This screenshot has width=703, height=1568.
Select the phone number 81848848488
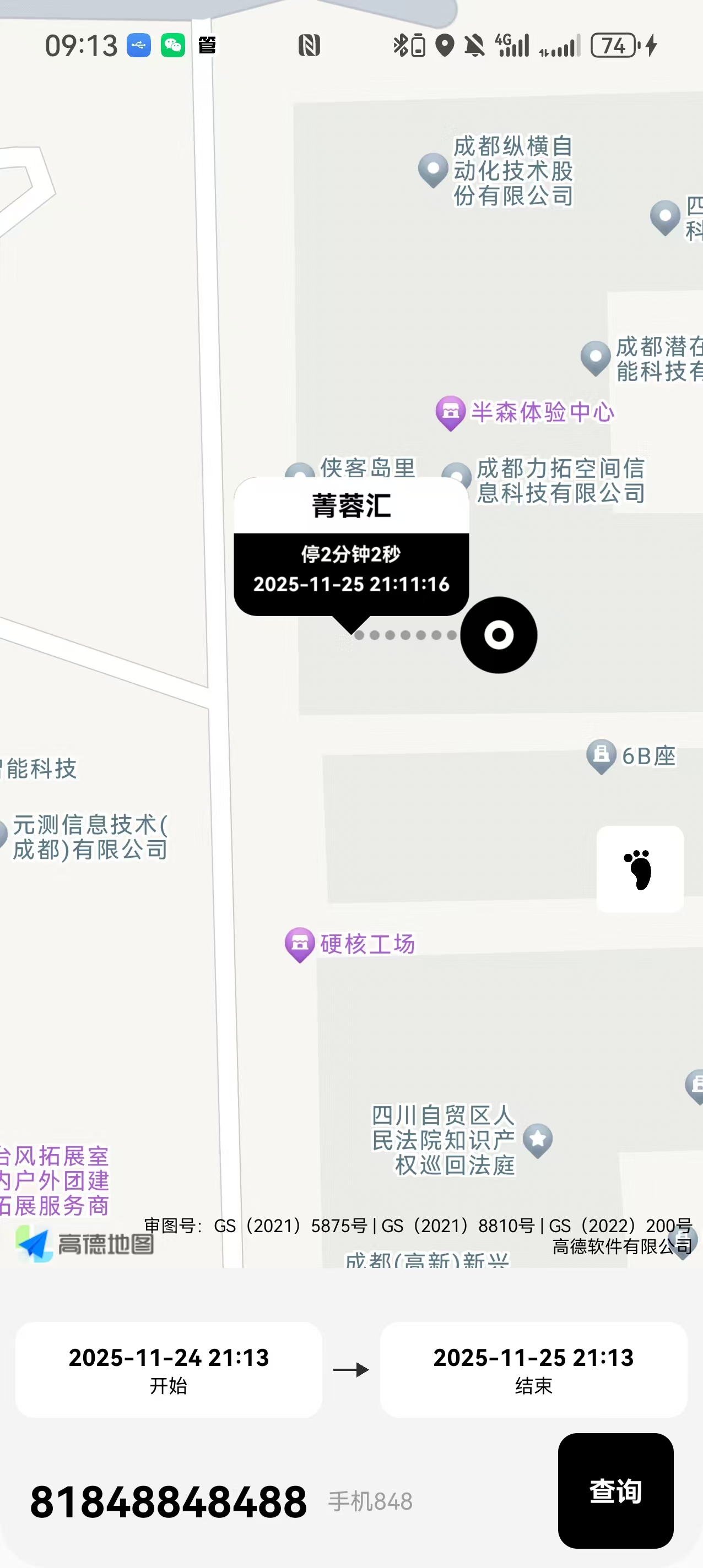point(169,1501)
